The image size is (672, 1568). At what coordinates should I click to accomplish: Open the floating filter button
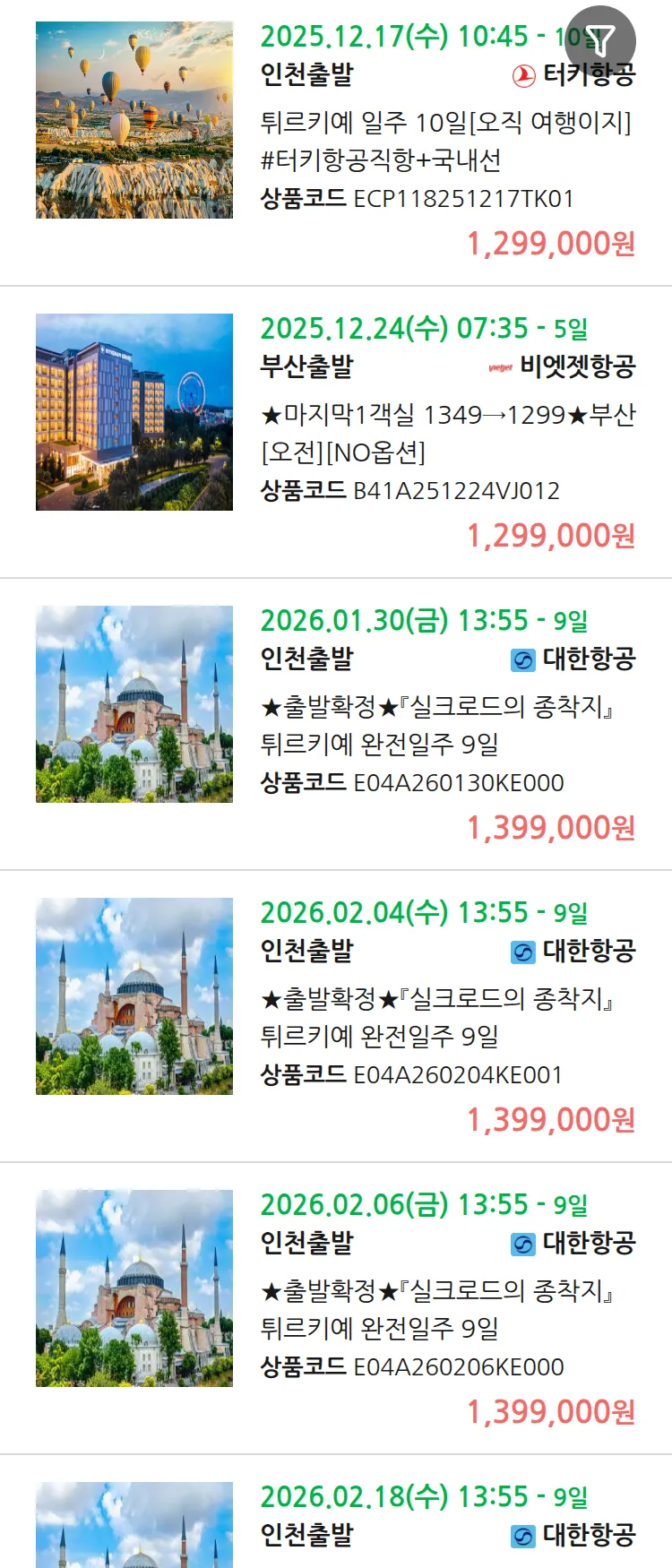tap(601, 40)
